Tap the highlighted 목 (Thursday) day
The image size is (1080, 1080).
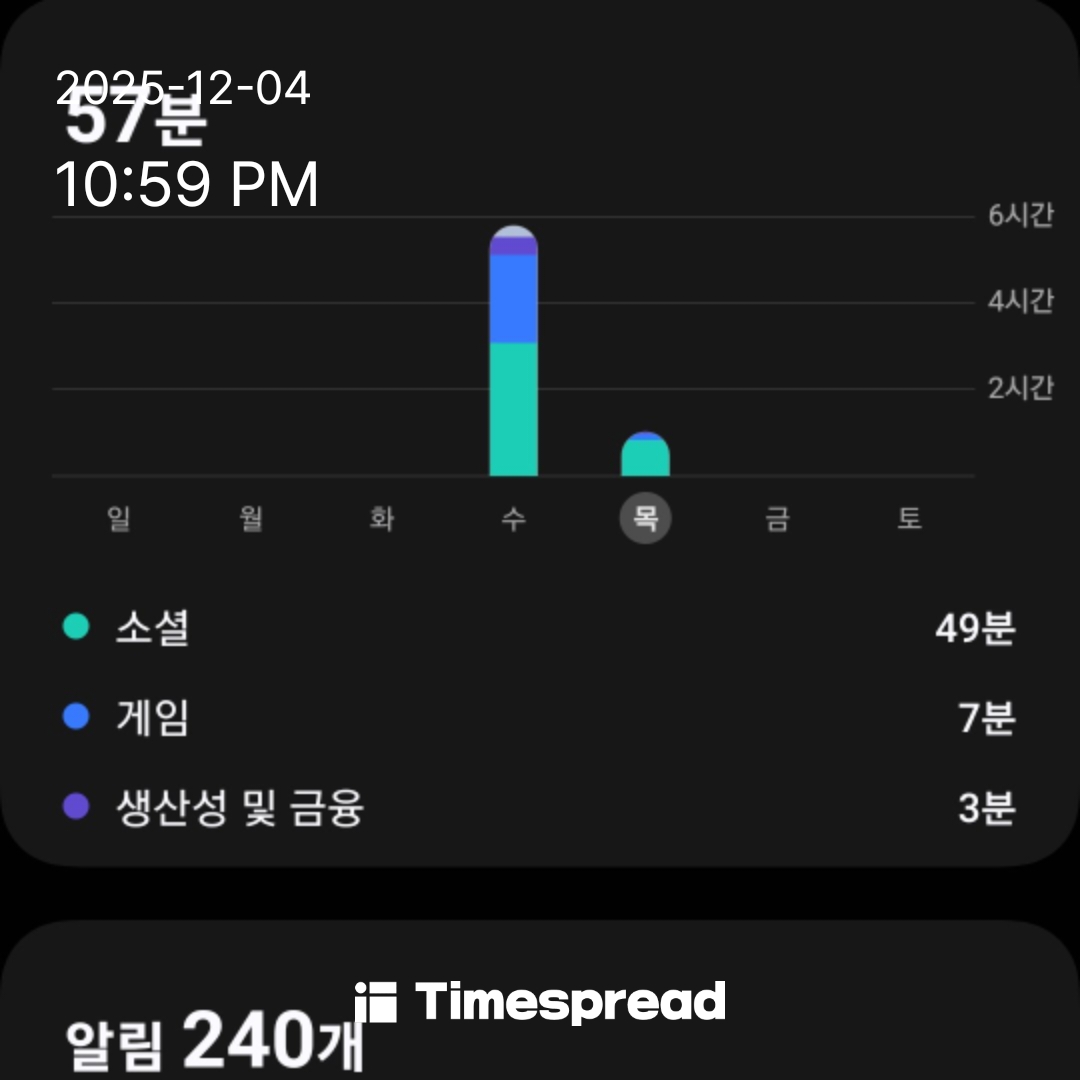(x=645, y=519)
